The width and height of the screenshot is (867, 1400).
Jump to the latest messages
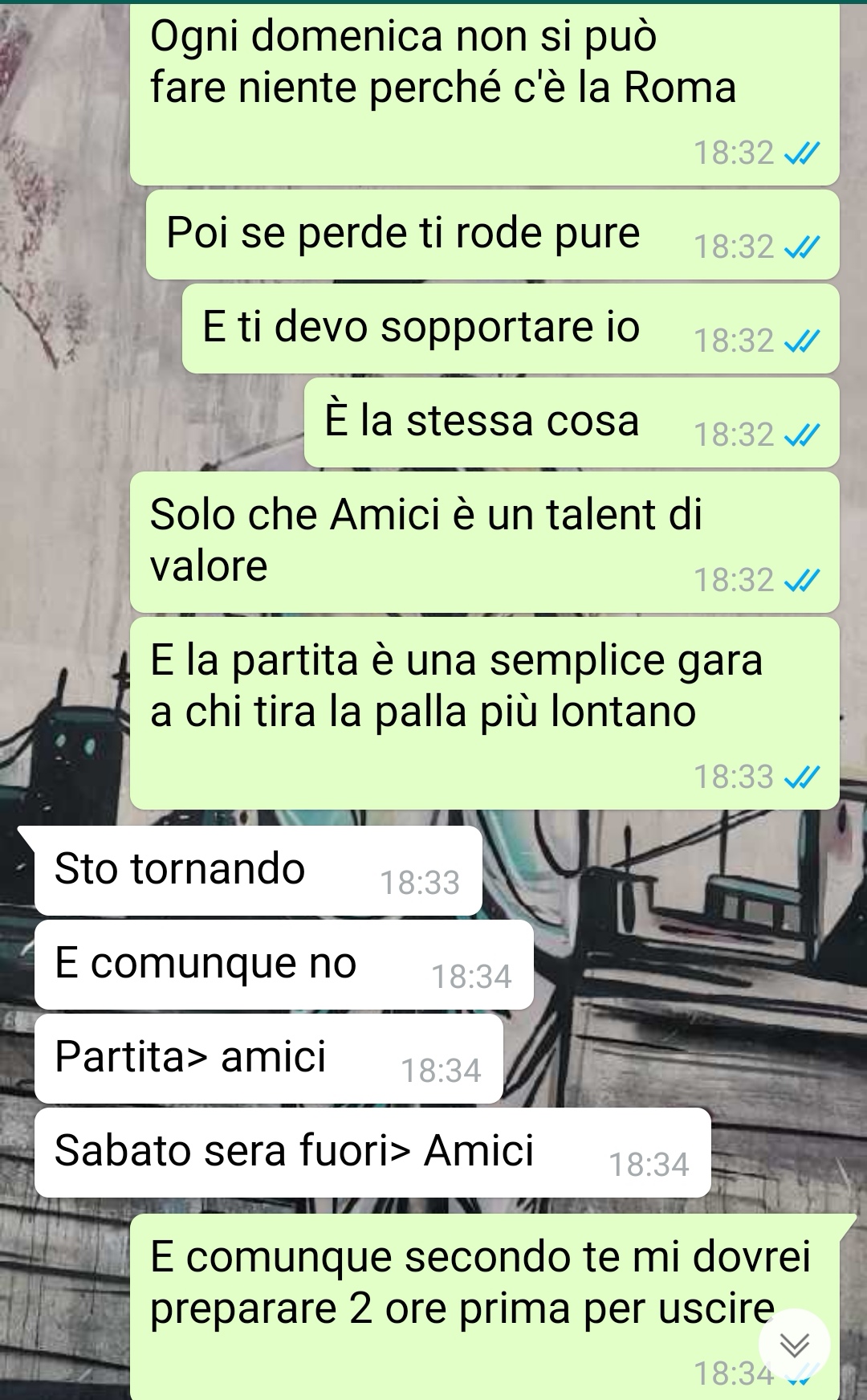click(794, 1345)
